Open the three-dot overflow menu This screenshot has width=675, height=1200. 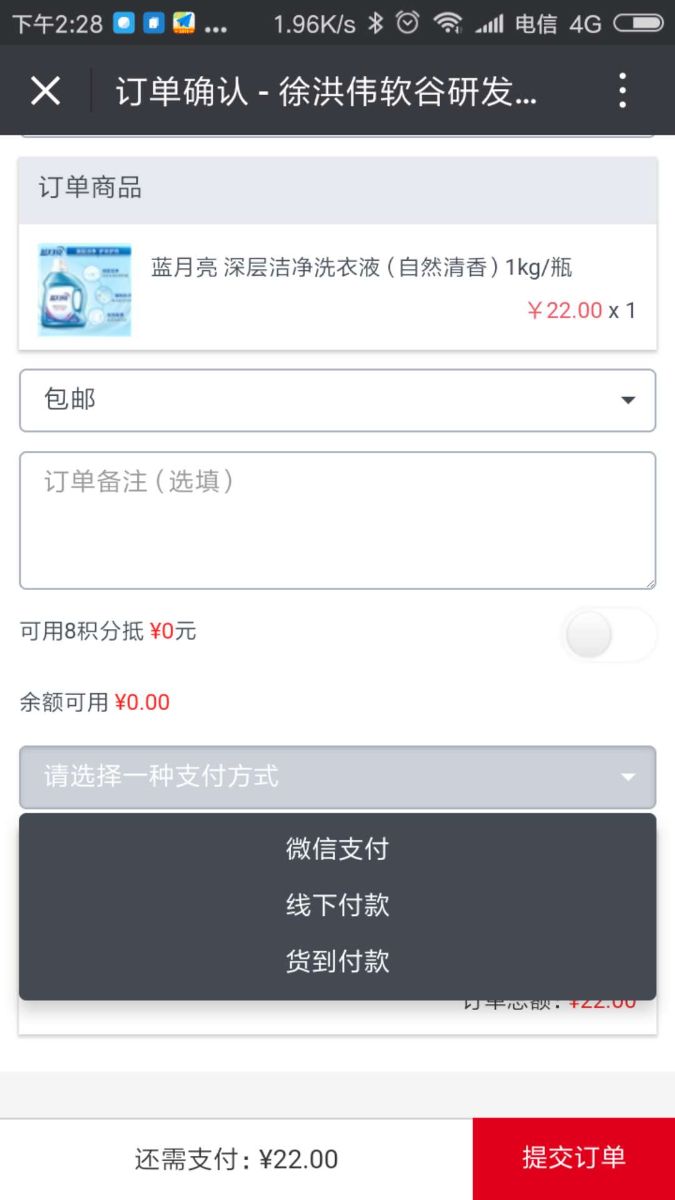622,91
